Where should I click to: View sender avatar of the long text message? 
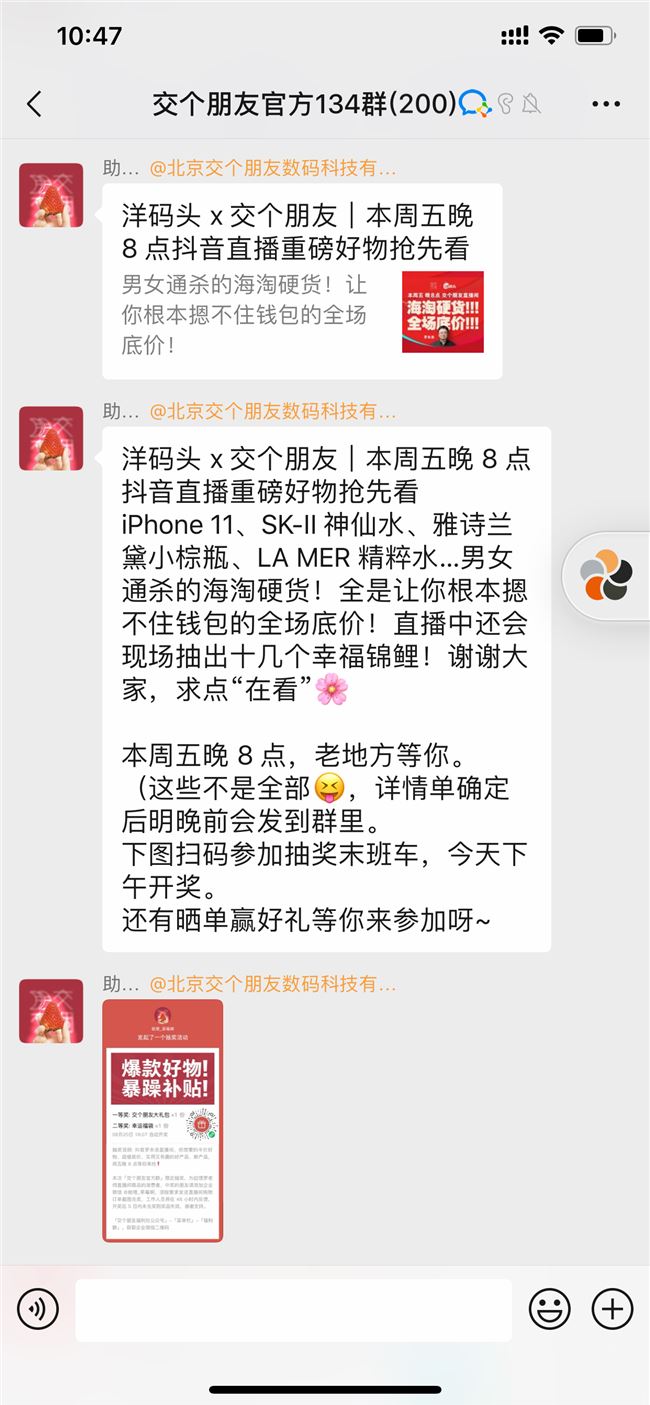(x=51, y=438)
